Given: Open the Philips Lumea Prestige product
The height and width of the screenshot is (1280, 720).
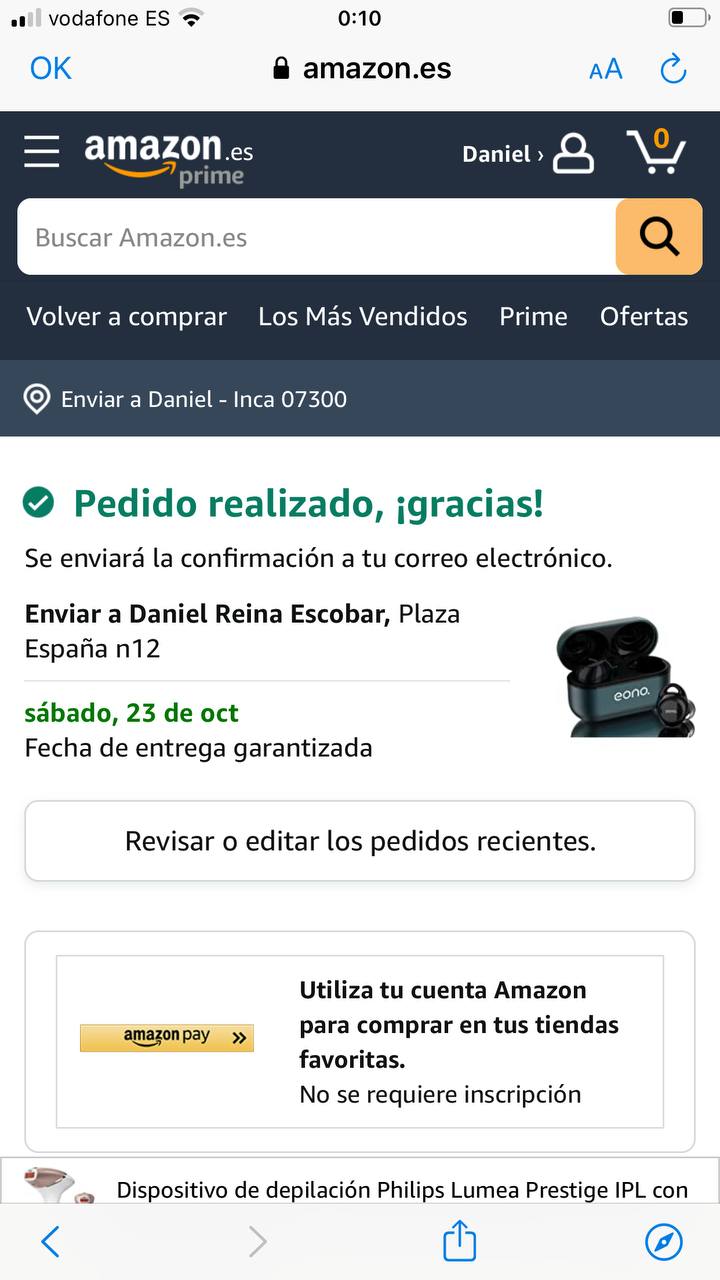Looking at the screenshot, I should (x=402, y=1190).
